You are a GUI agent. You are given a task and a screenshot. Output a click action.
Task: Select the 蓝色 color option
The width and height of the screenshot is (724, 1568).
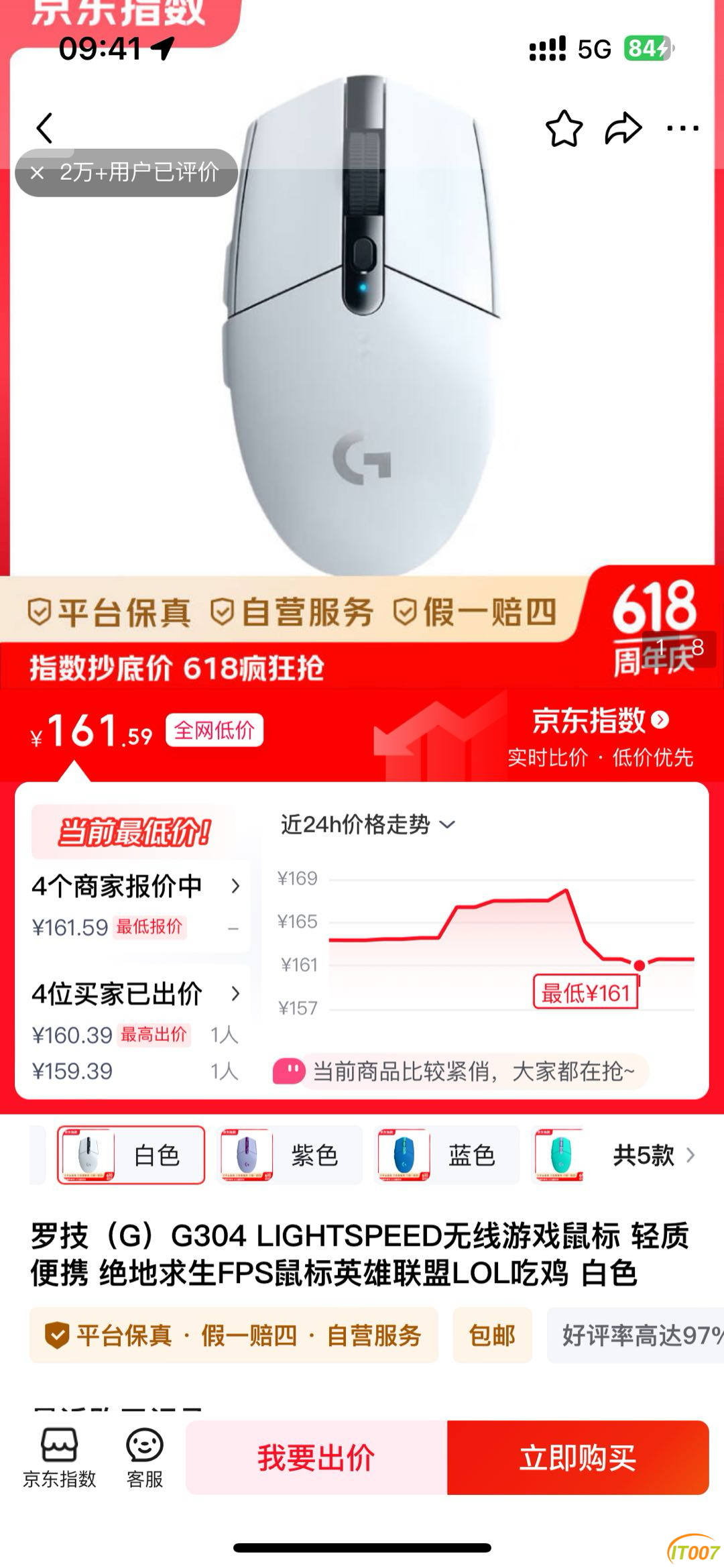[447, 1155]
